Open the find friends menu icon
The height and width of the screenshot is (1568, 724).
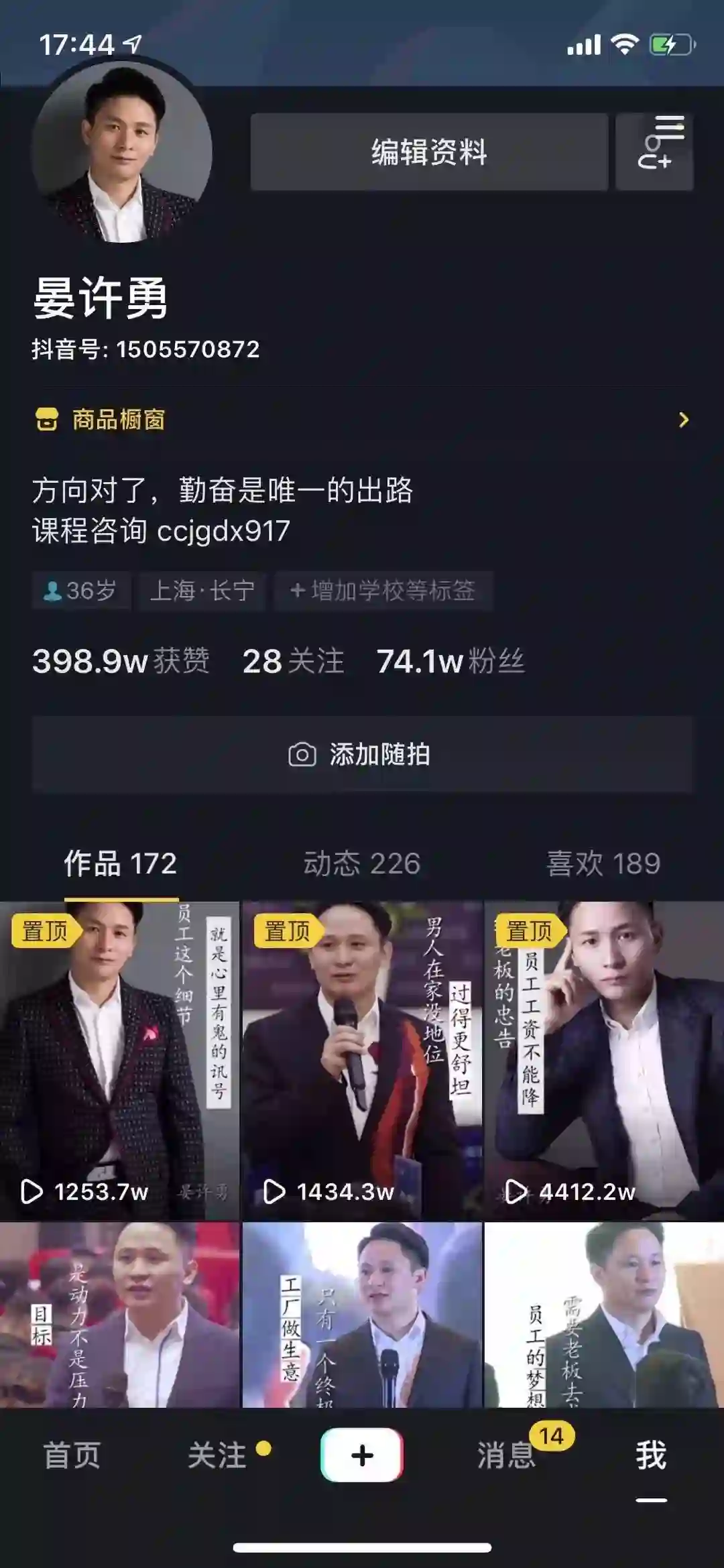[x=655, y=152]
